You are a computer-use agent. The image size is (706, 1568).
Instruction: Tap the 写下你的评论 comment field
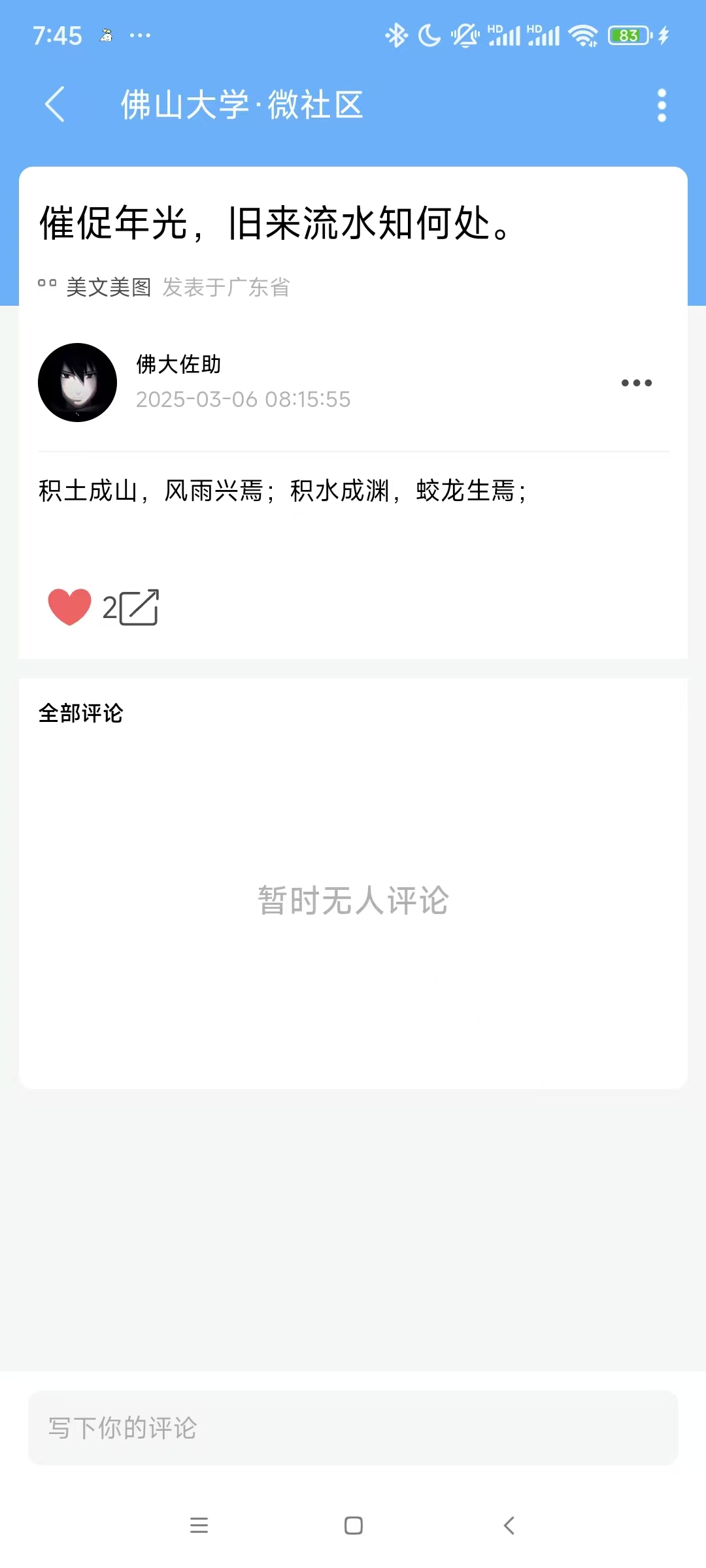(353, 1428)
